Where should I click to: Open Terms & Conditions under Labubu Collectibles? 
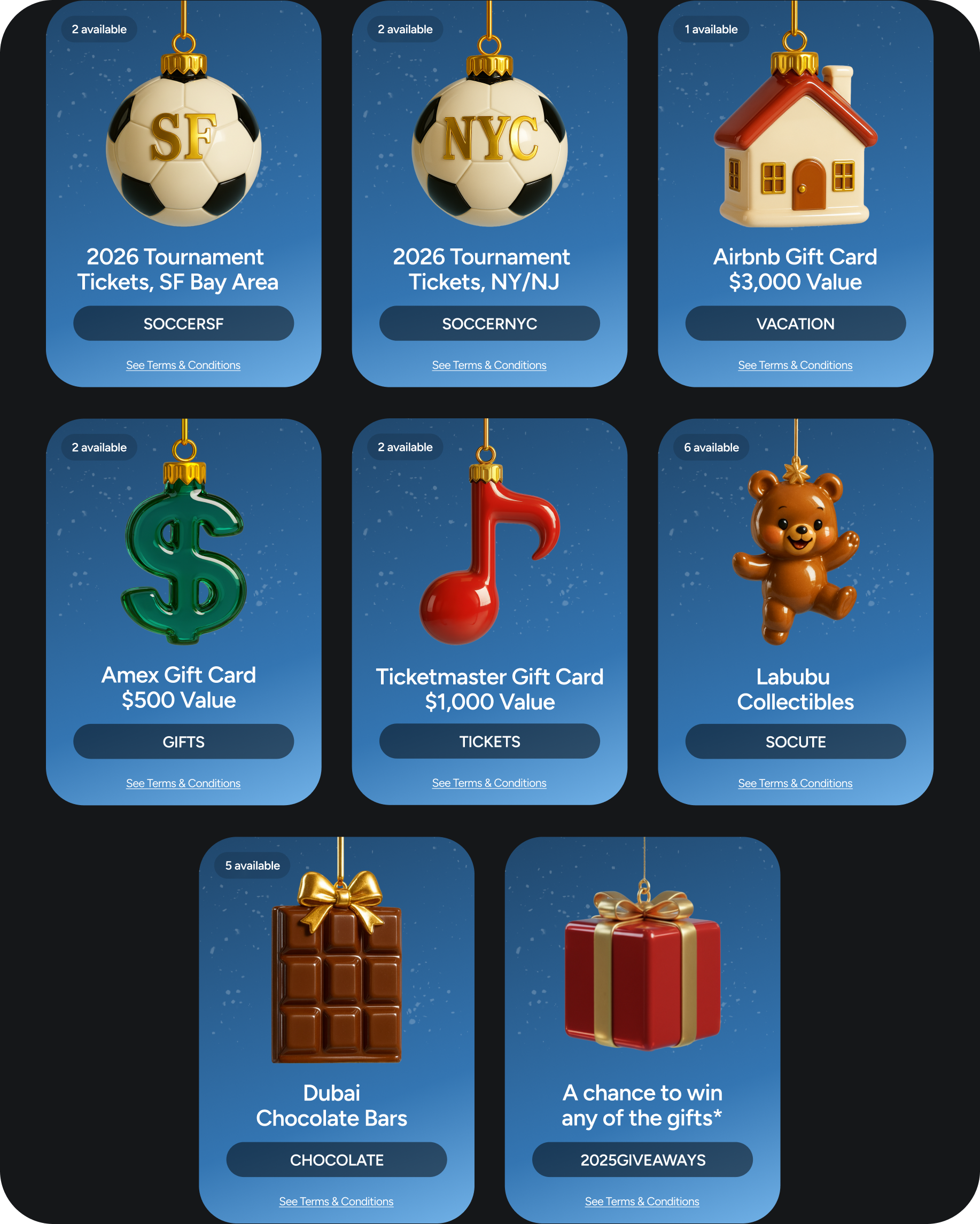coord(795,783)
